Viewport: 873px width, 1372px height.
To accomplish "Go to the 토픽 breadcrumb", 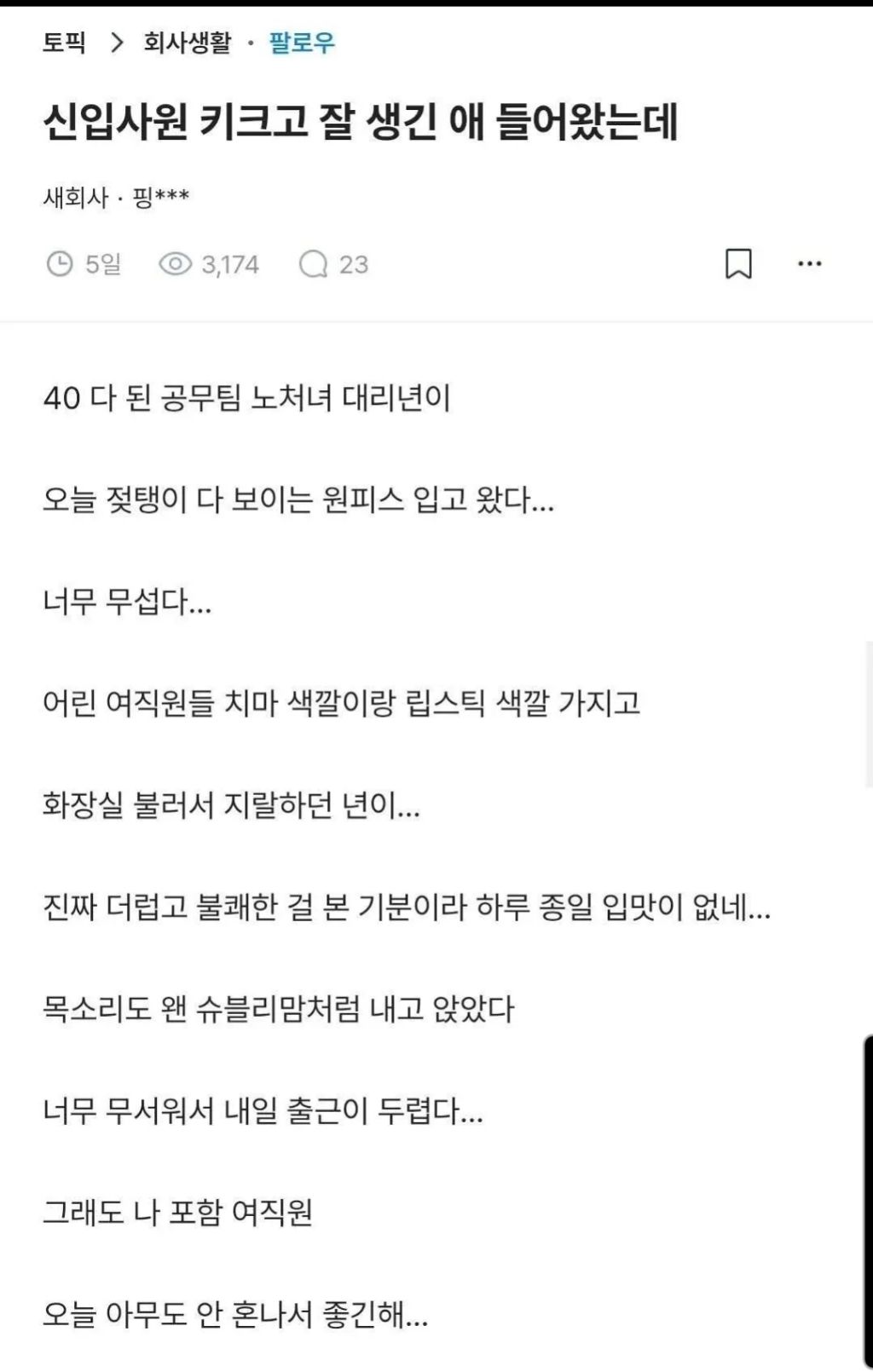I will pyautogui.click(x=64, y=43).
